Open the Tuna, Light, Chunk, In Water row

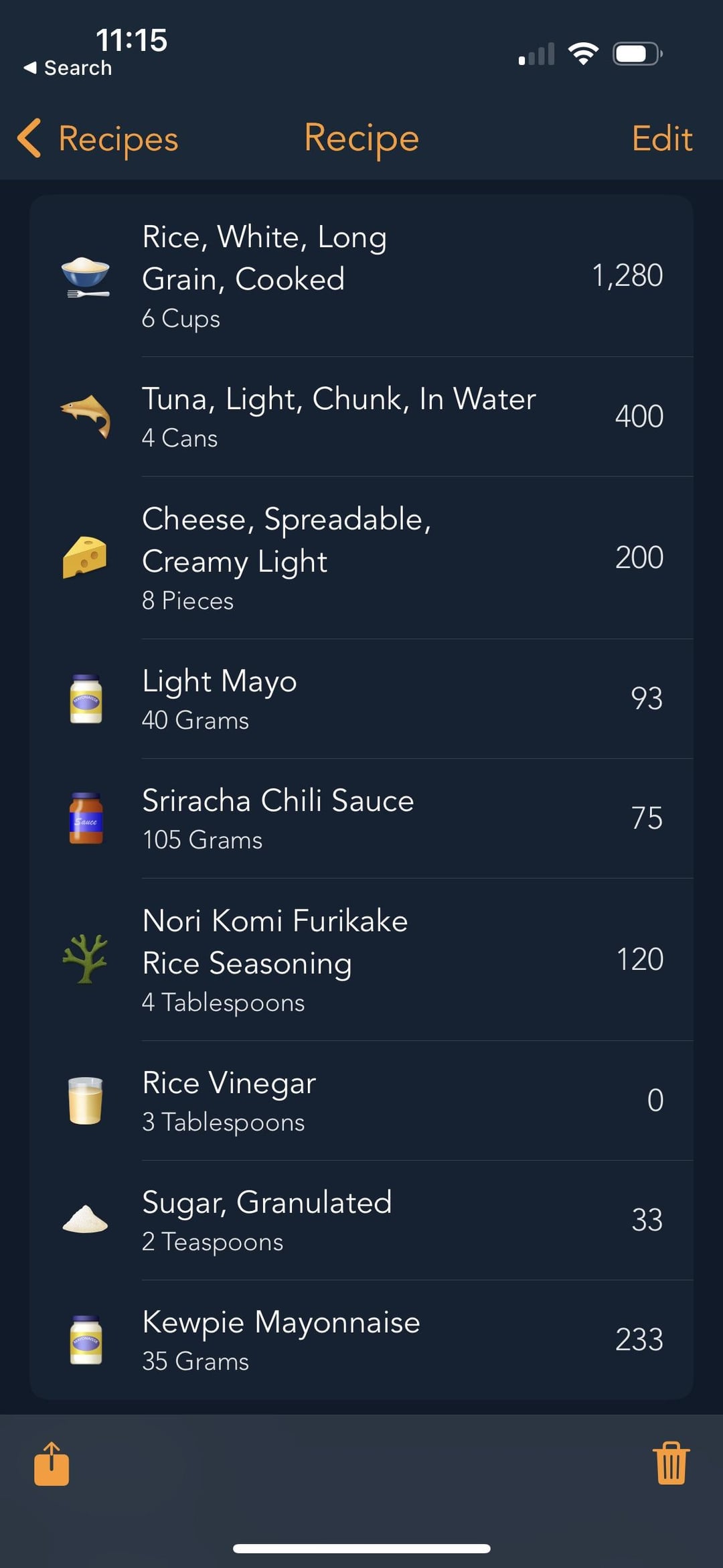361,417
